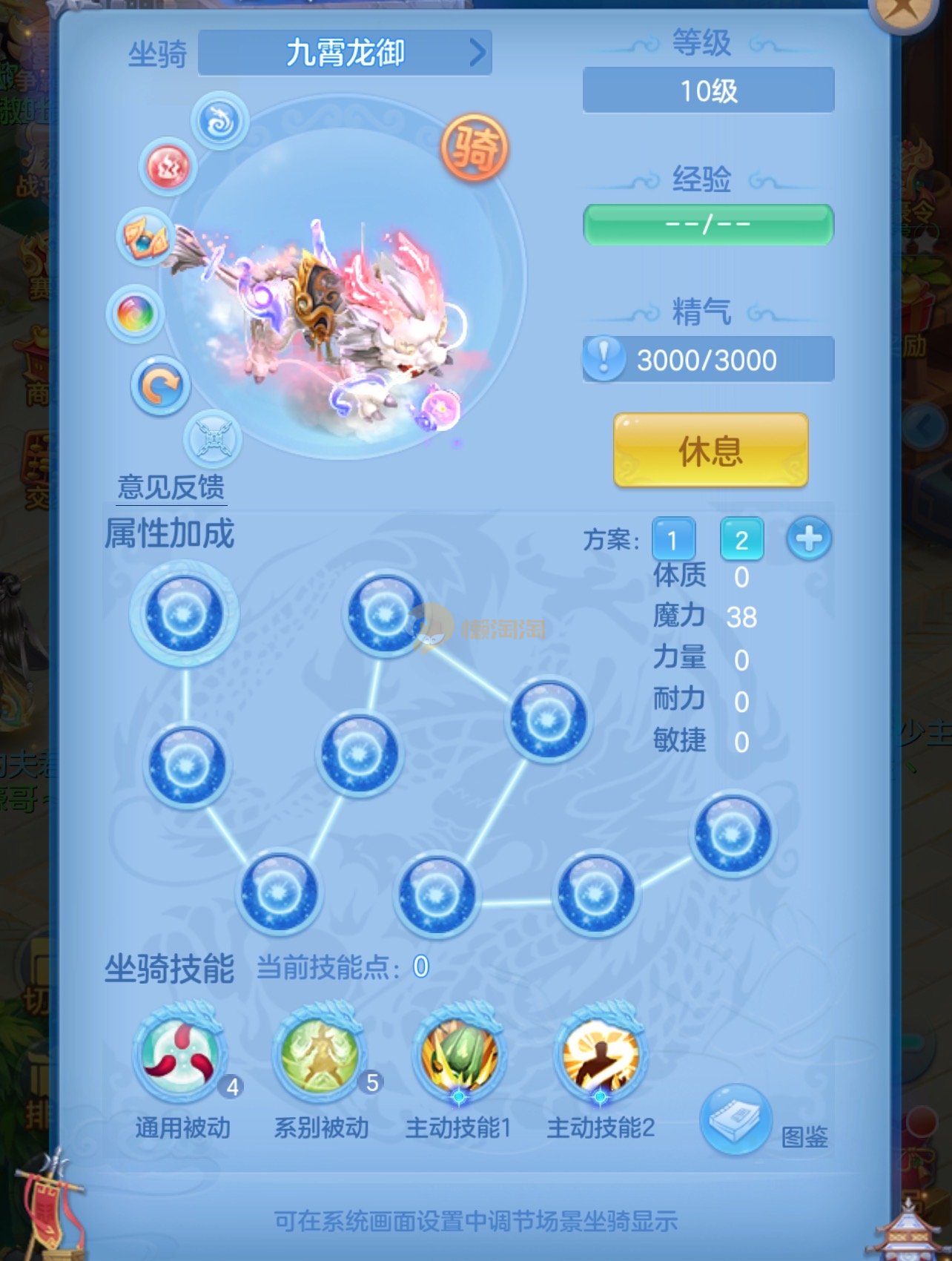
Task: Tap the yellow 休息 button
Action: coord(710,450)
